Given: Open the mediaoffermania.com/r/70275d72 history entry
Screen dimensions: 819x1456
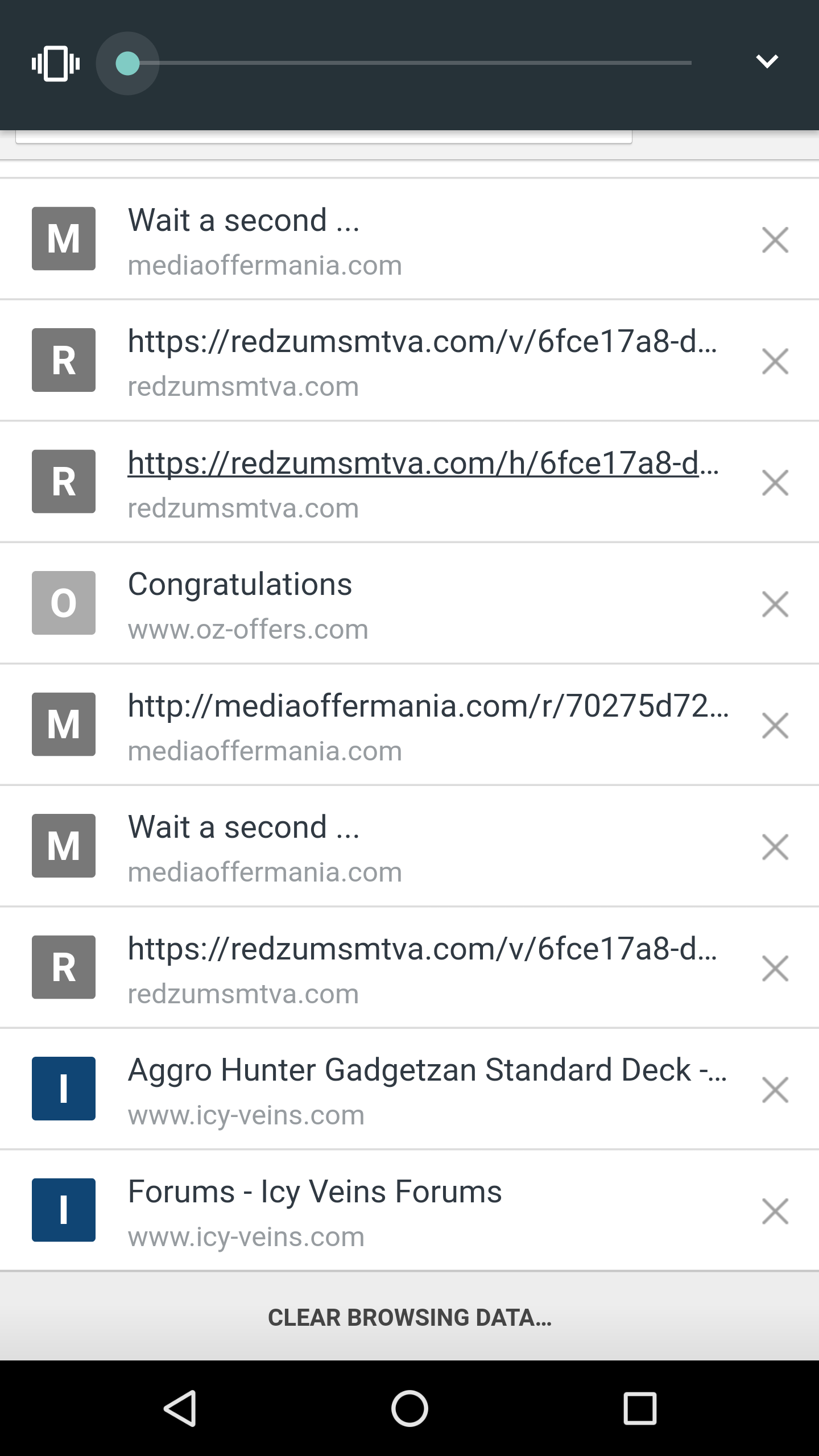Looking at the screenshot, I should point(409,725).
